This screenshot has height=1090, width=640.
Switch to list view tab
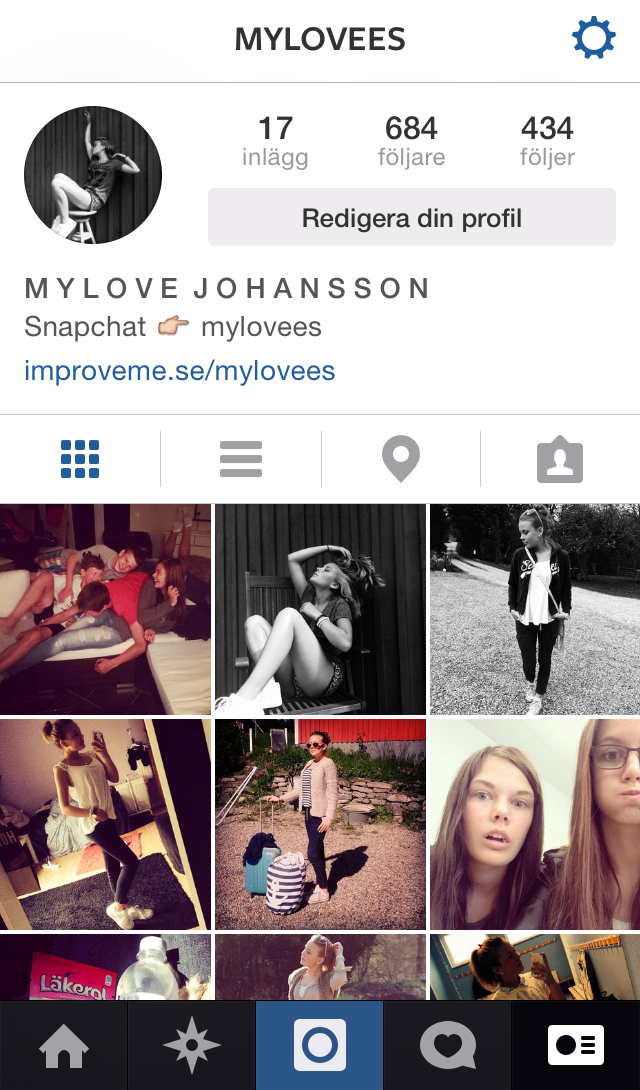pos(241,459)
